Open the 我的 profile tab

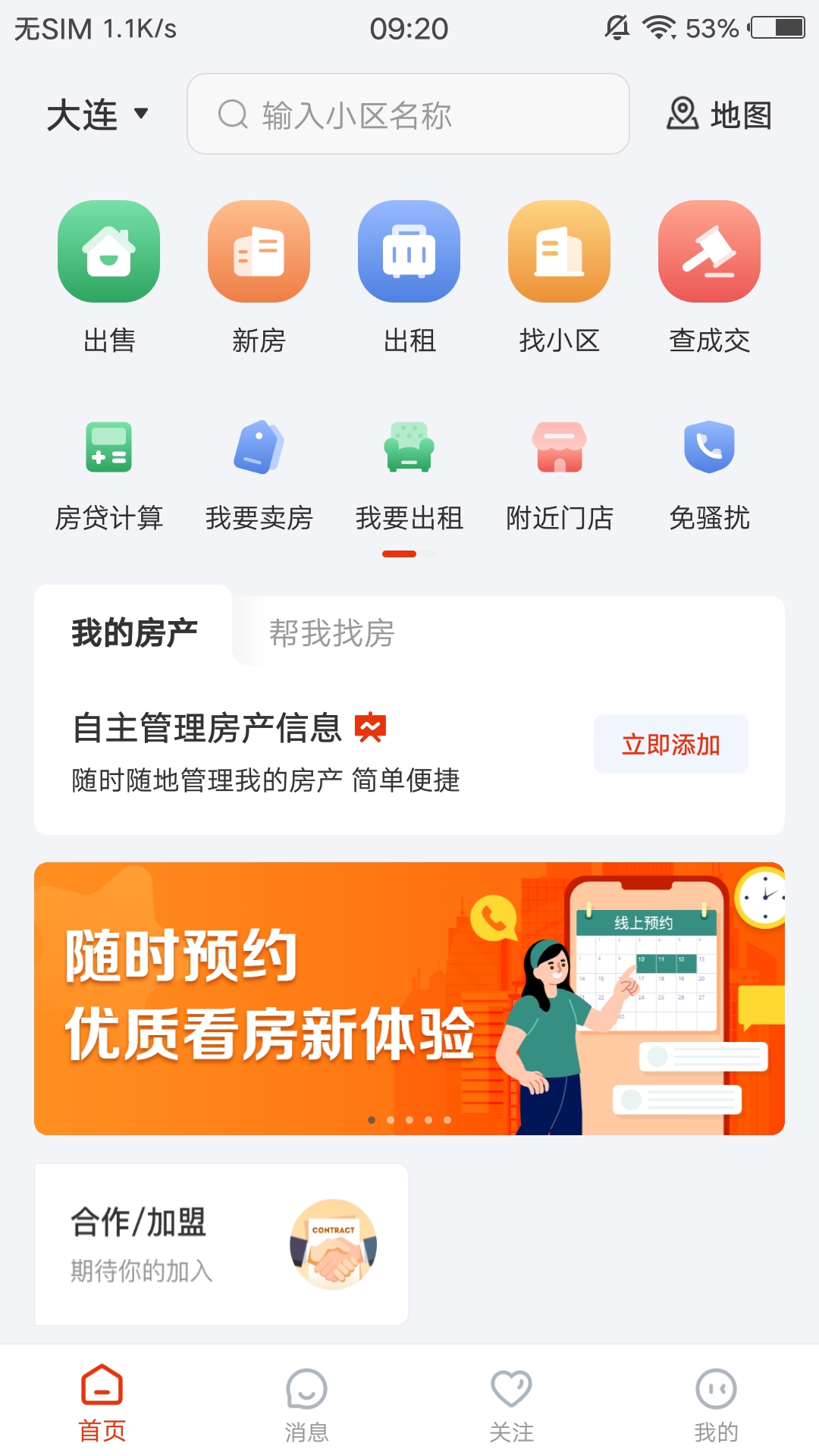[717, 1405]
